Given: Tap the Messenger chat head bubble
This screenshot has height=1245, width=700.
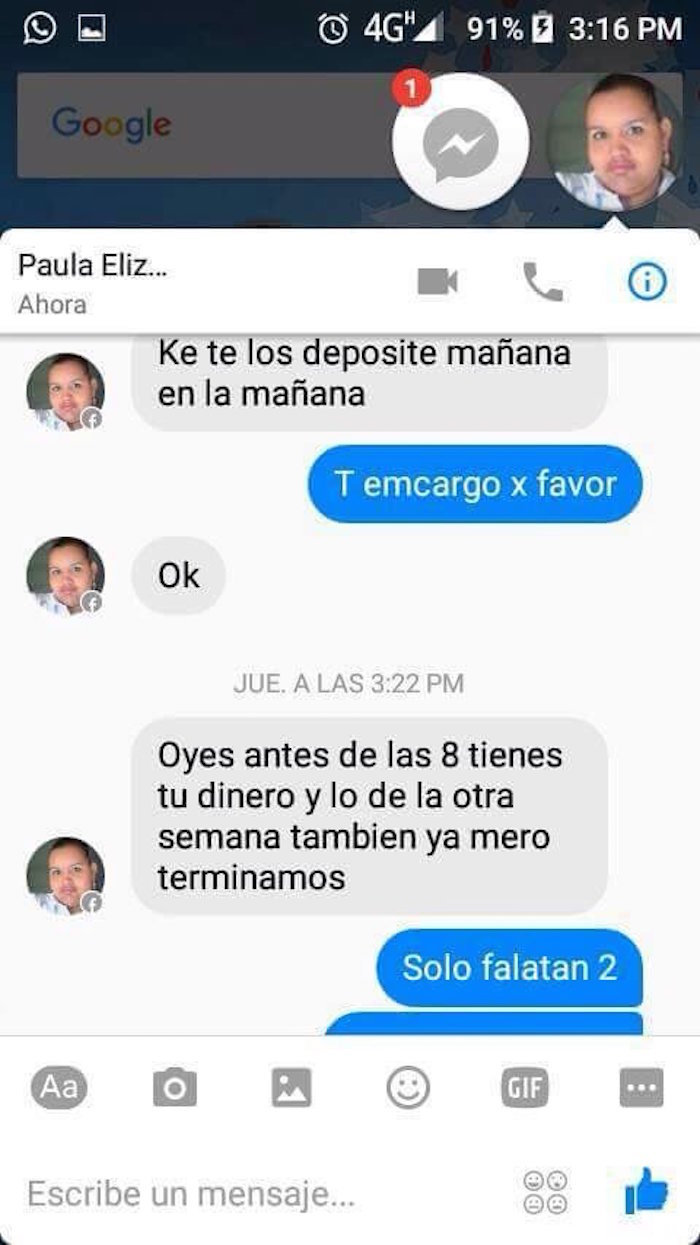Looking at the screenshot, I should [x=460, y=142].
